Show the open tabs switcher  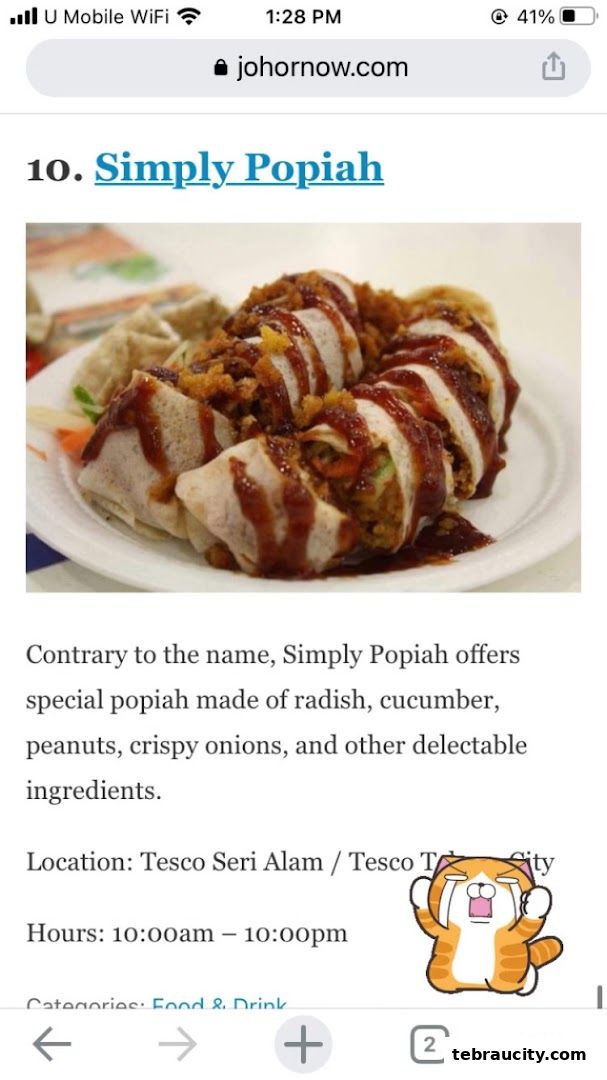(x=428, y=1045)
